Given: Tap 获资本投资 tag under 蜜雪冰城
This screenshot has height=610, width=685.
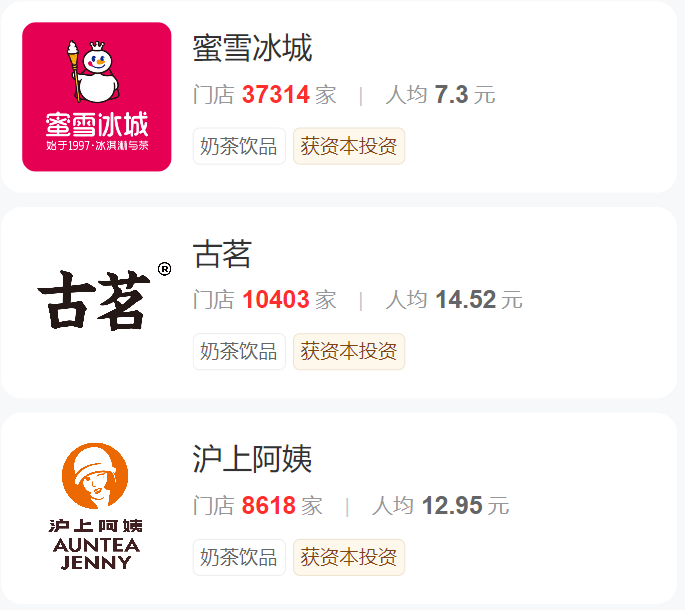Looking at the screenshot, I should coord(349,146).
